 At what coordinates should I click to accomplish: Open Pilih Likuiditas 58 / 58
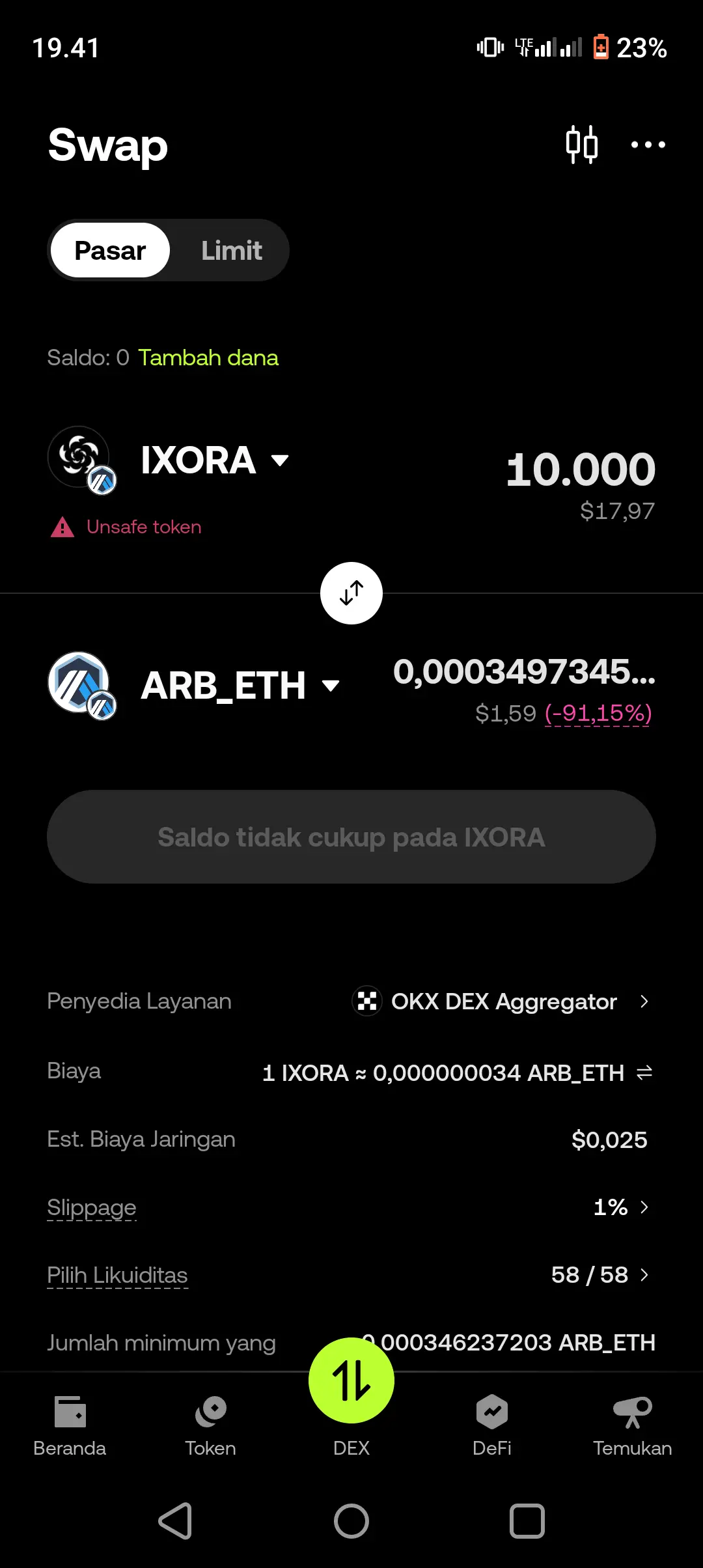tap(599, 1275)
